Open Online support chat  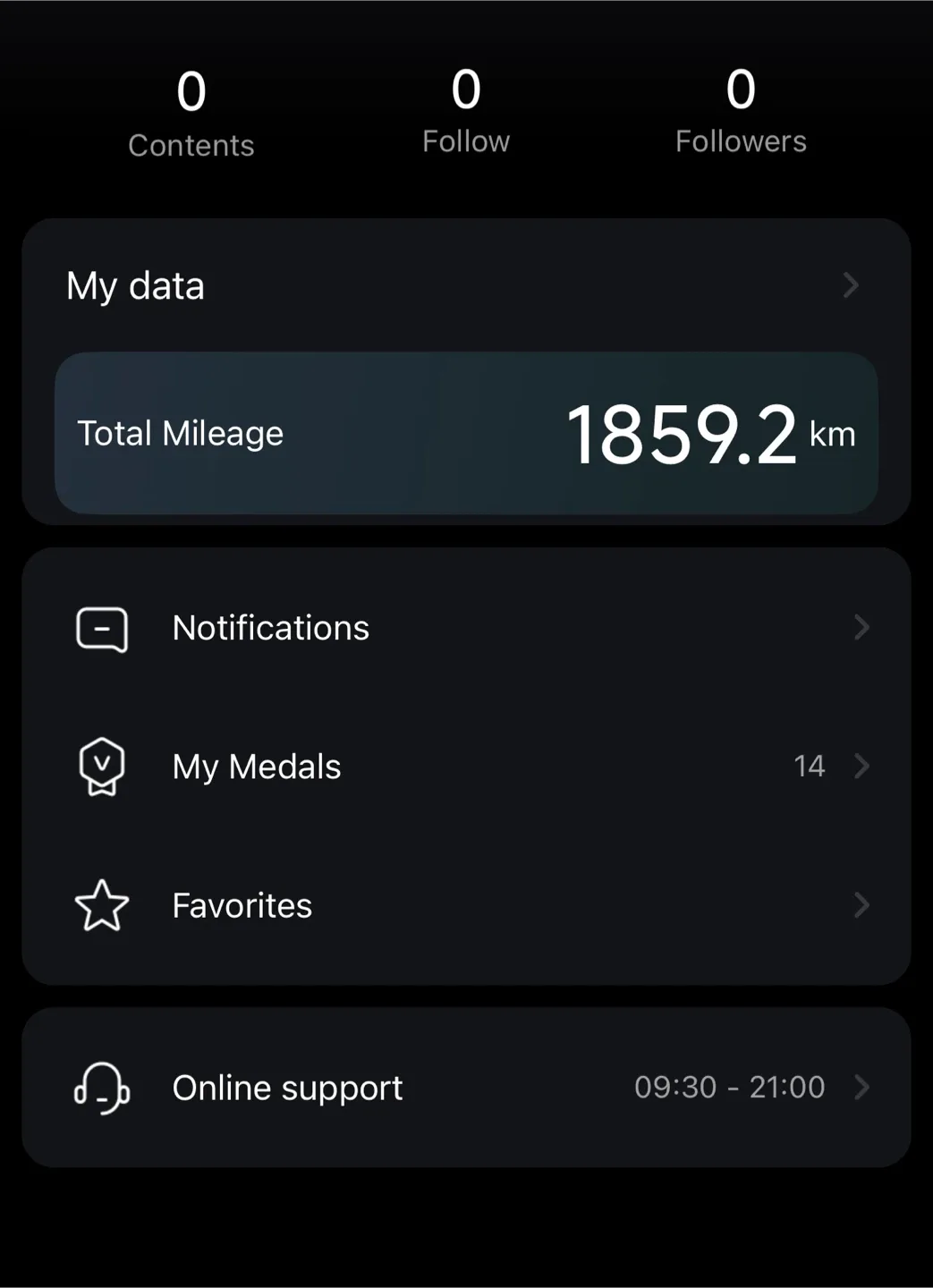[x=287, y=1088]
